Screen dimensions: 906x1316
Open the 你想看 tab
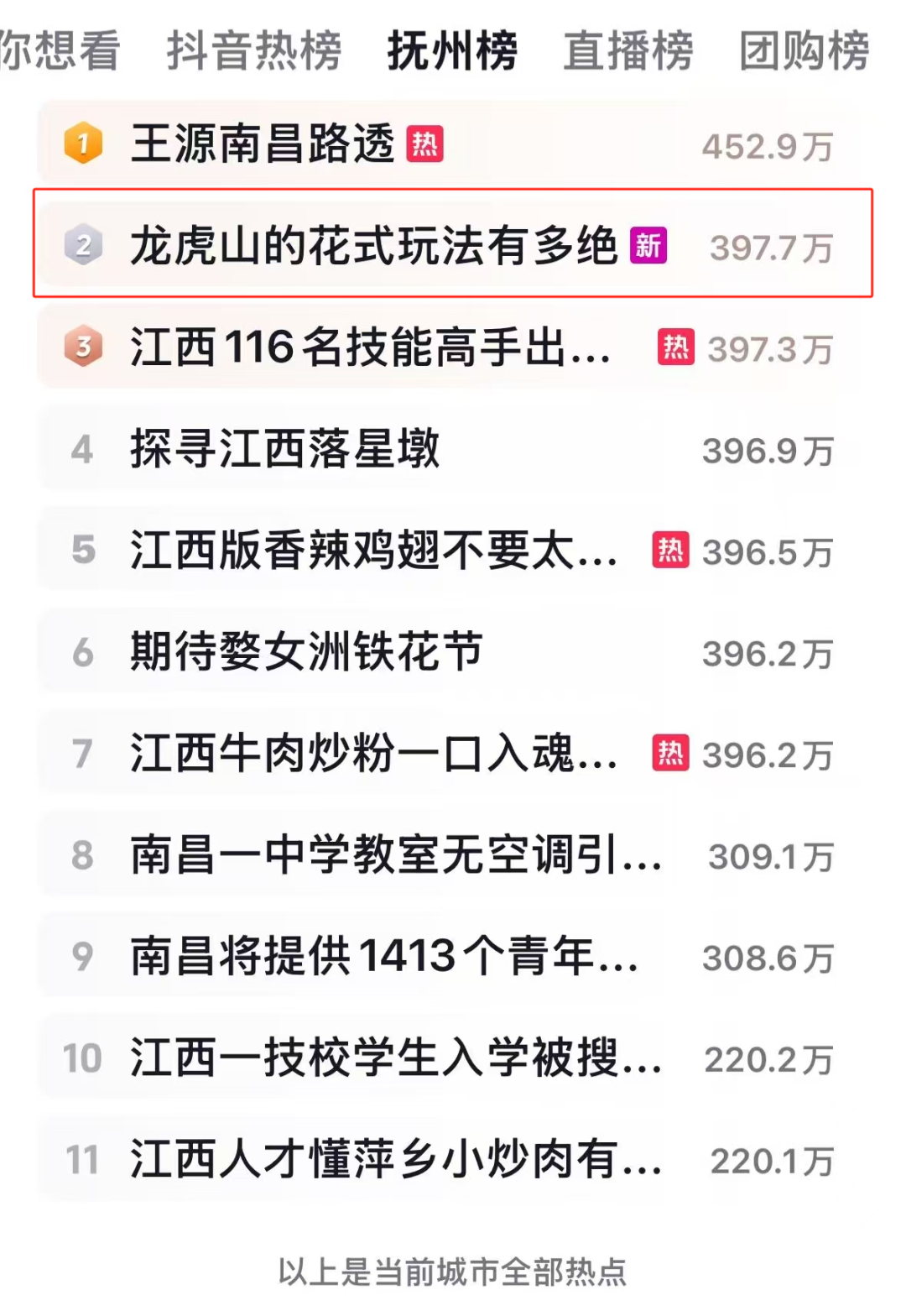coord(59,50)
